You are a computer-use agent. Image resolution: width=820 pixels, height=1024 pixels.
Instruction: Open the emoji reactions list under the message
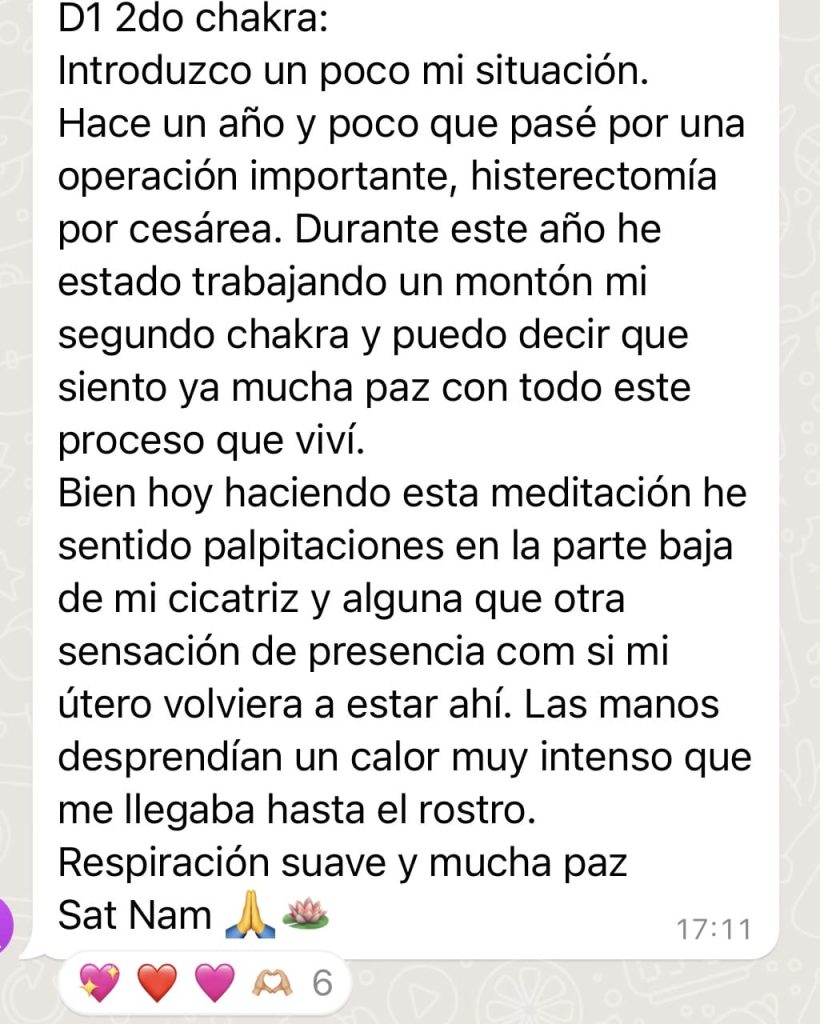(x=205, y=984)
